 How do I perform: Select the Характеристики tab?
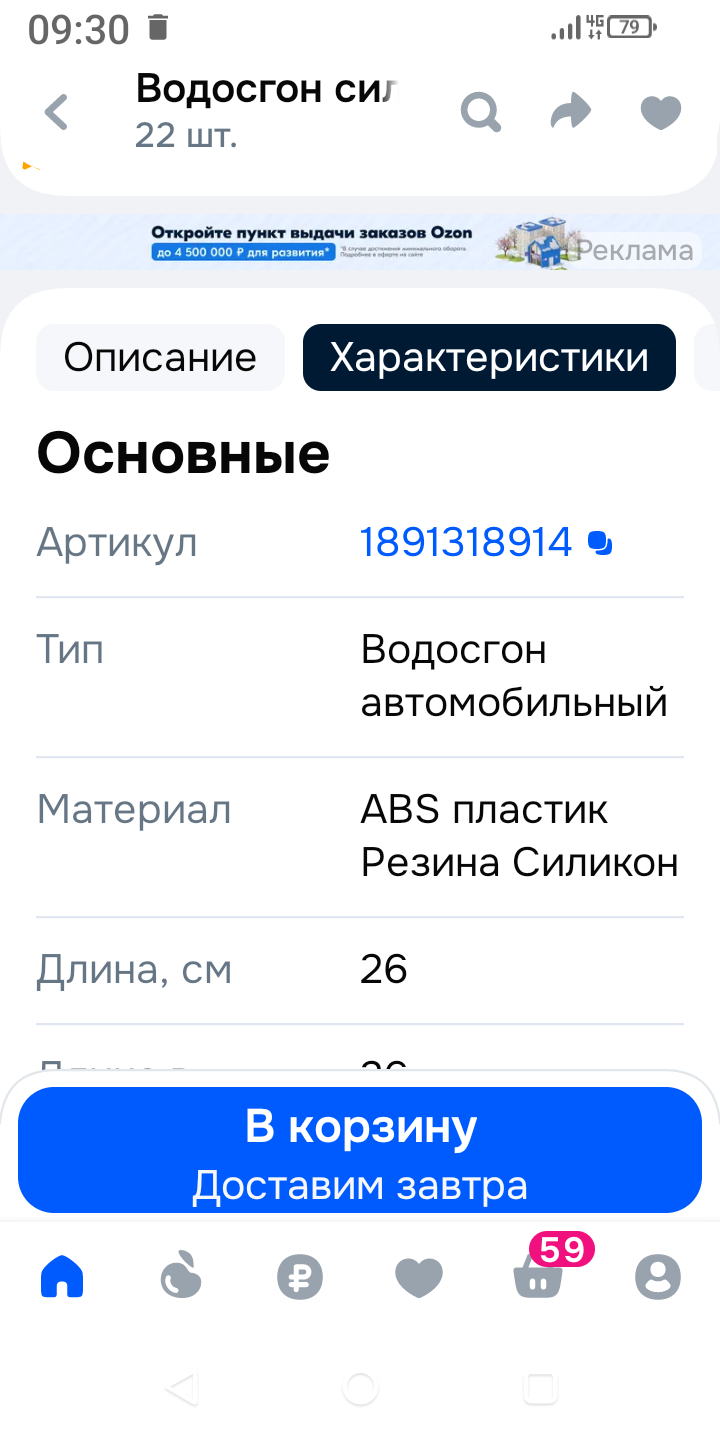[x=489, y=357]
